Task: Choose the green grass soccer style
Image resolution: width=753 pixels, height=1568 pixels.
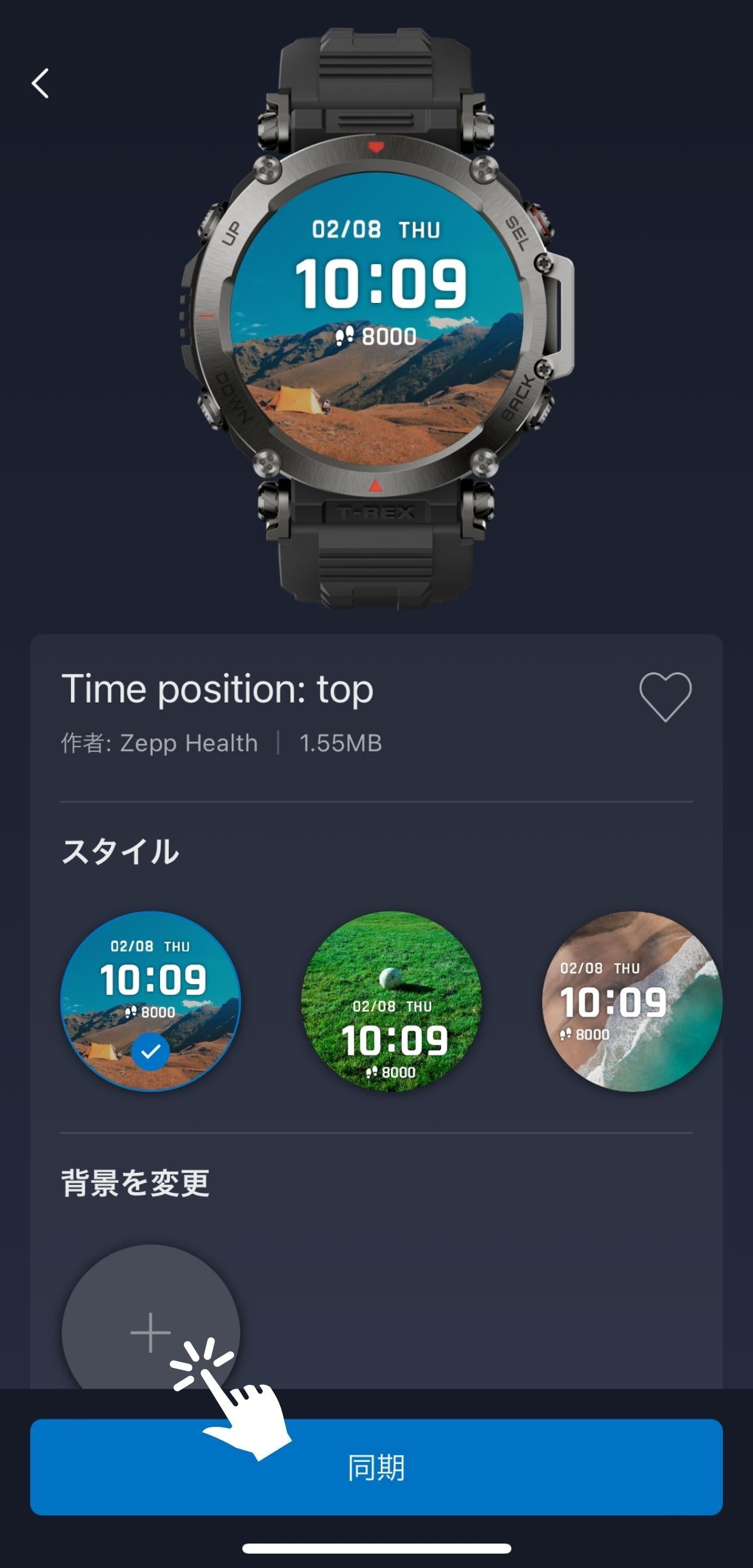Action: (392, 1000)
